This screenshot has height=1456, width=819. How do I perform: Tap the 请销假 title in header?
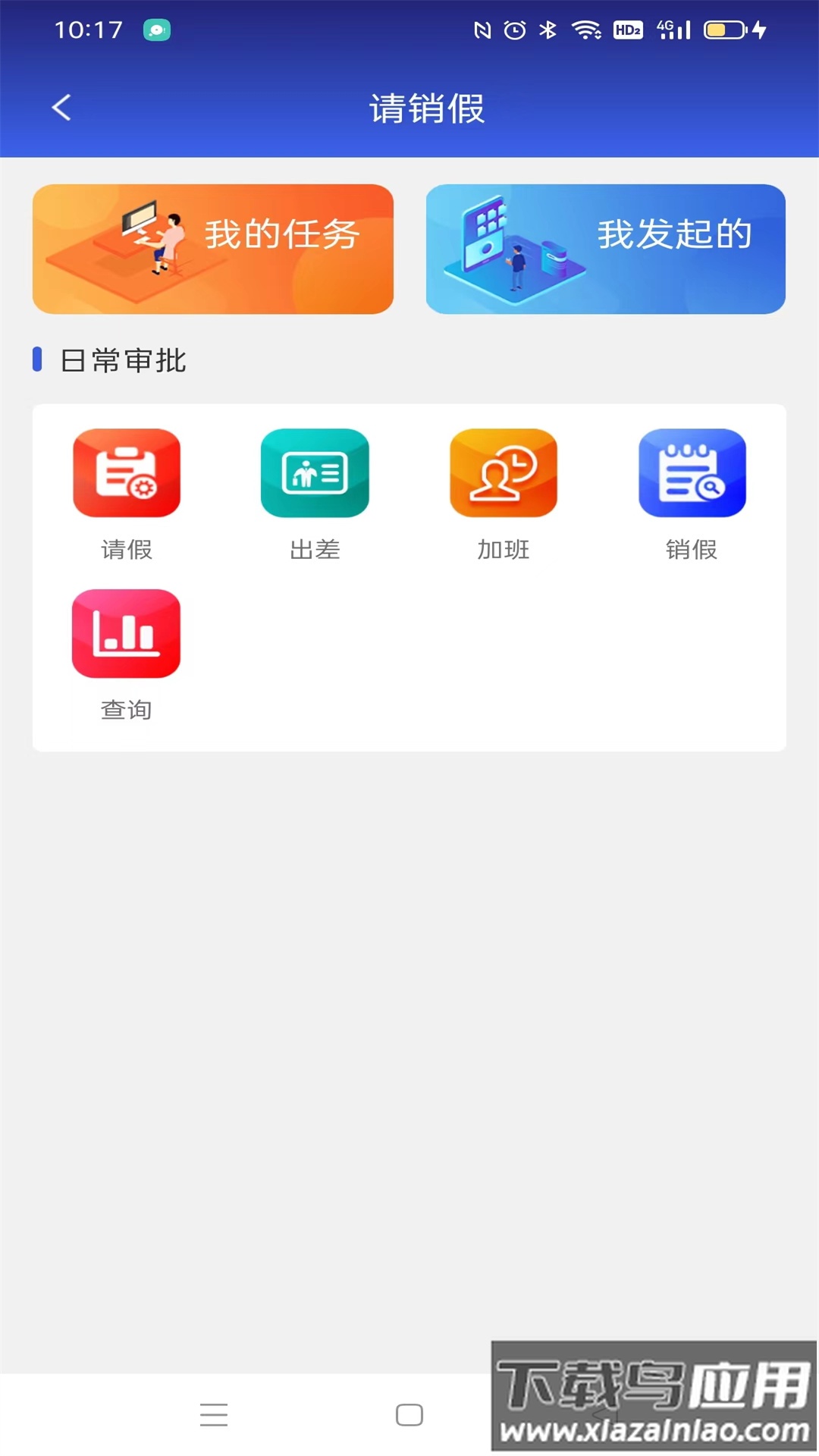[428, 108]
